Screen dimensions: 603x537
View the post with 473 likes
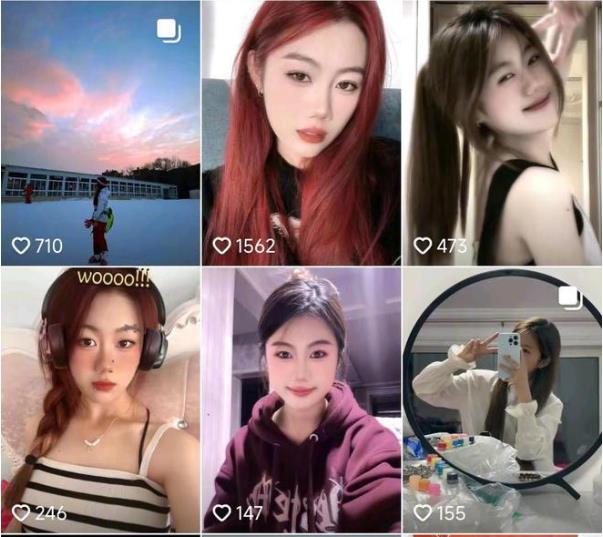pos(502,130)
